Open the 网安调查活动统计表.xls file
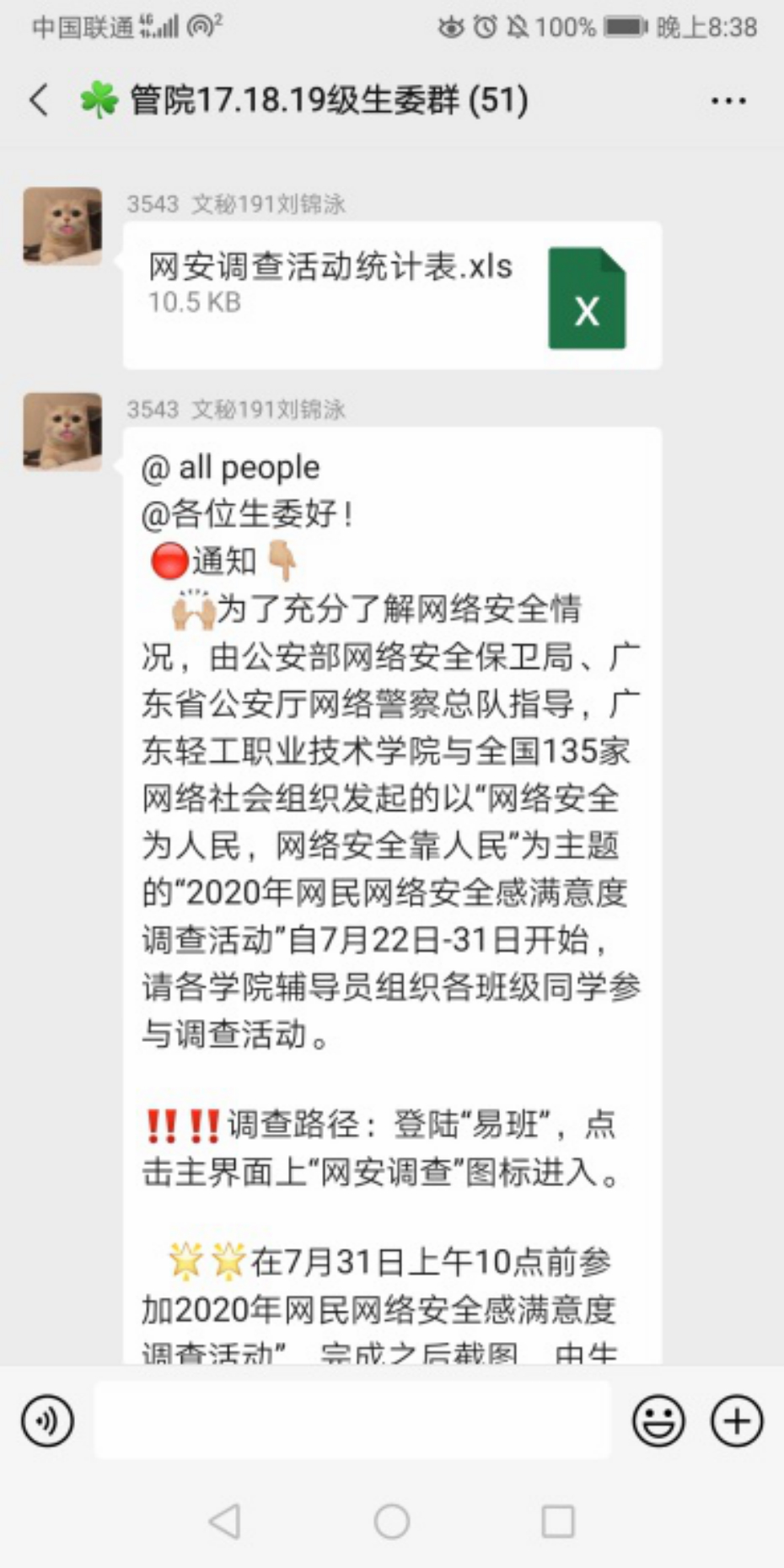Viewport: 784px width, 1568px height. [392, 295]
